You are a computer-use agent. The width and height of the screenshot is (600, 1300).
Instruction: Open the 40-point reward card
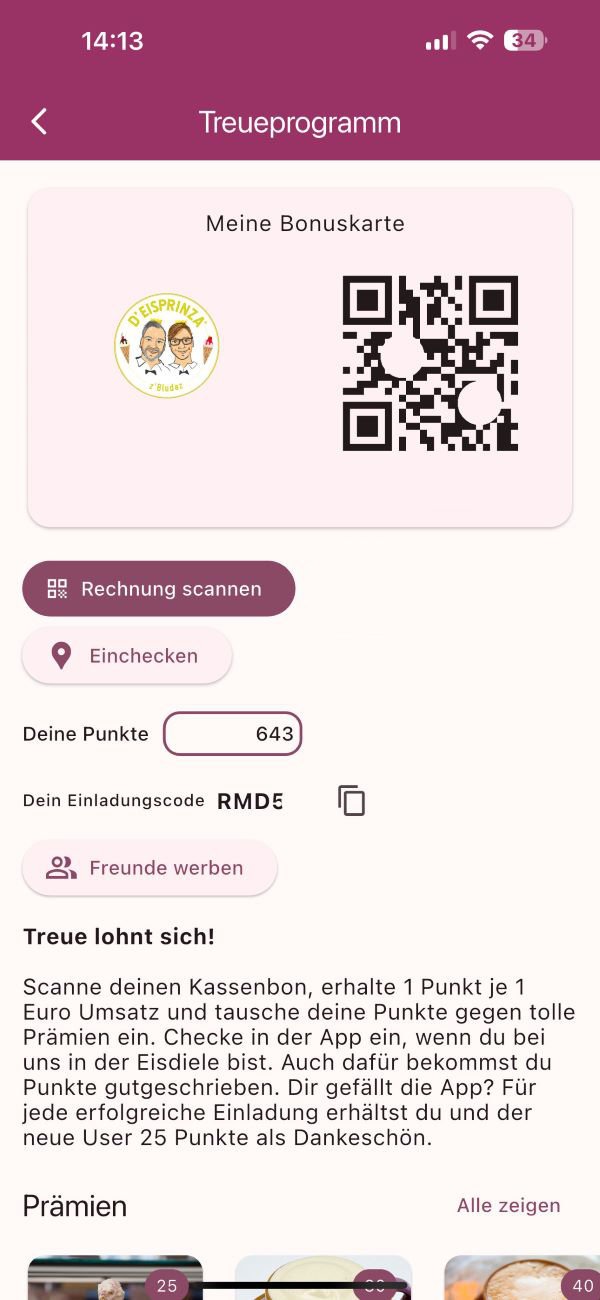click(x=520, y=1279)
